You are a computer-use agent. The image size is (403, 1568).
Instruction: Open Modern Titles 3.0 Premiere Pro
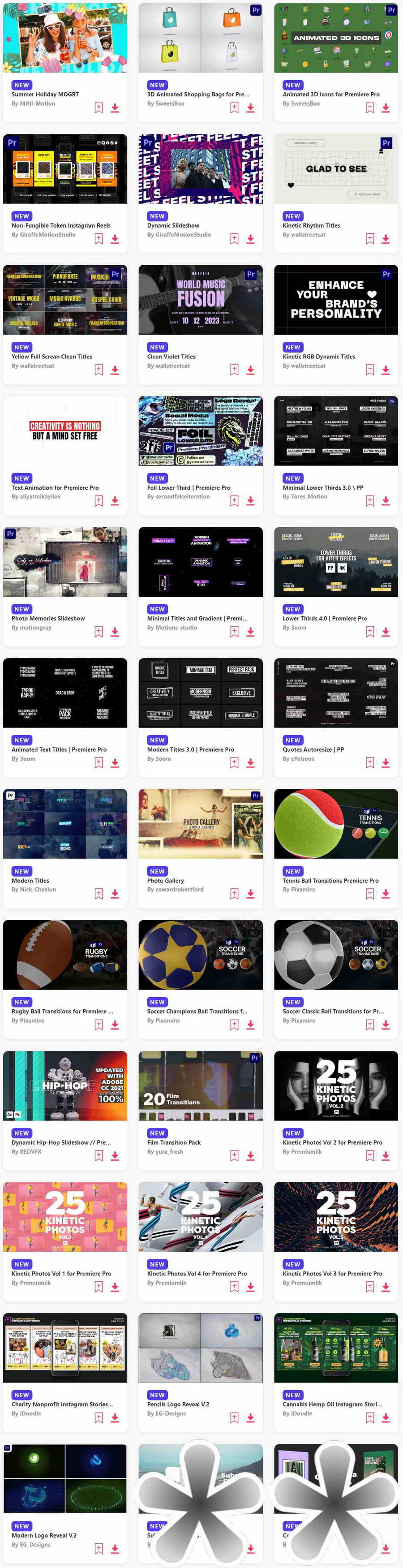click(x=191, y=750)
